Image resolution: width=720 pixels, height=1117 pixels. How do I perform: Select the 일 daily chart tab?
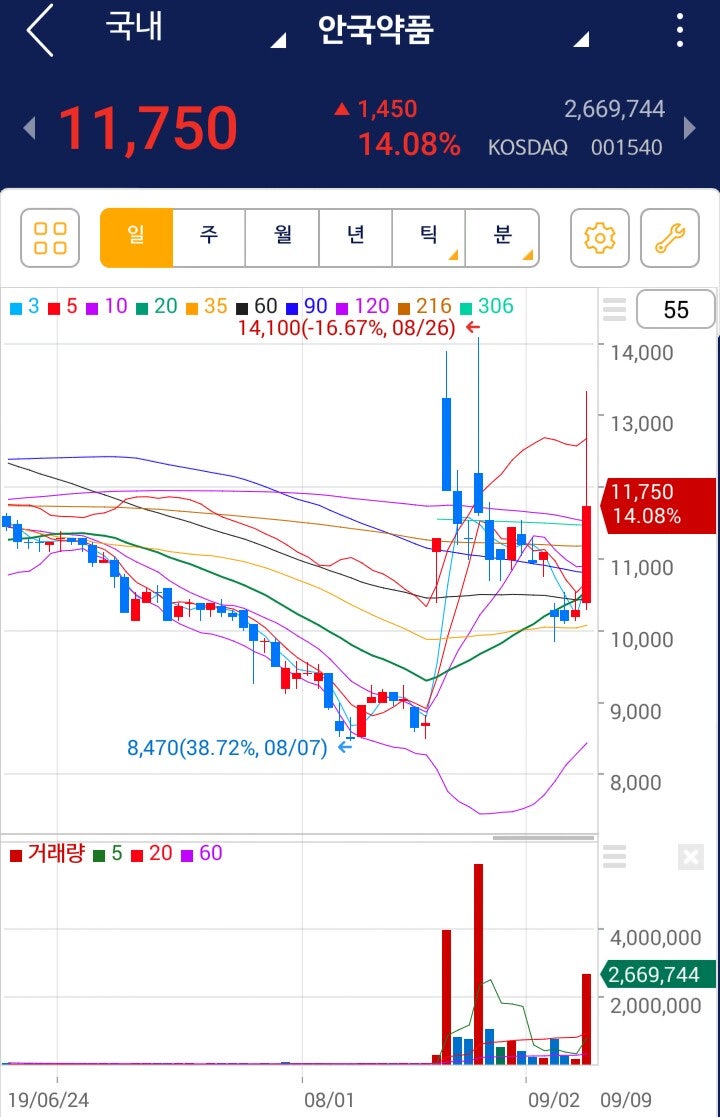point(136,238)
